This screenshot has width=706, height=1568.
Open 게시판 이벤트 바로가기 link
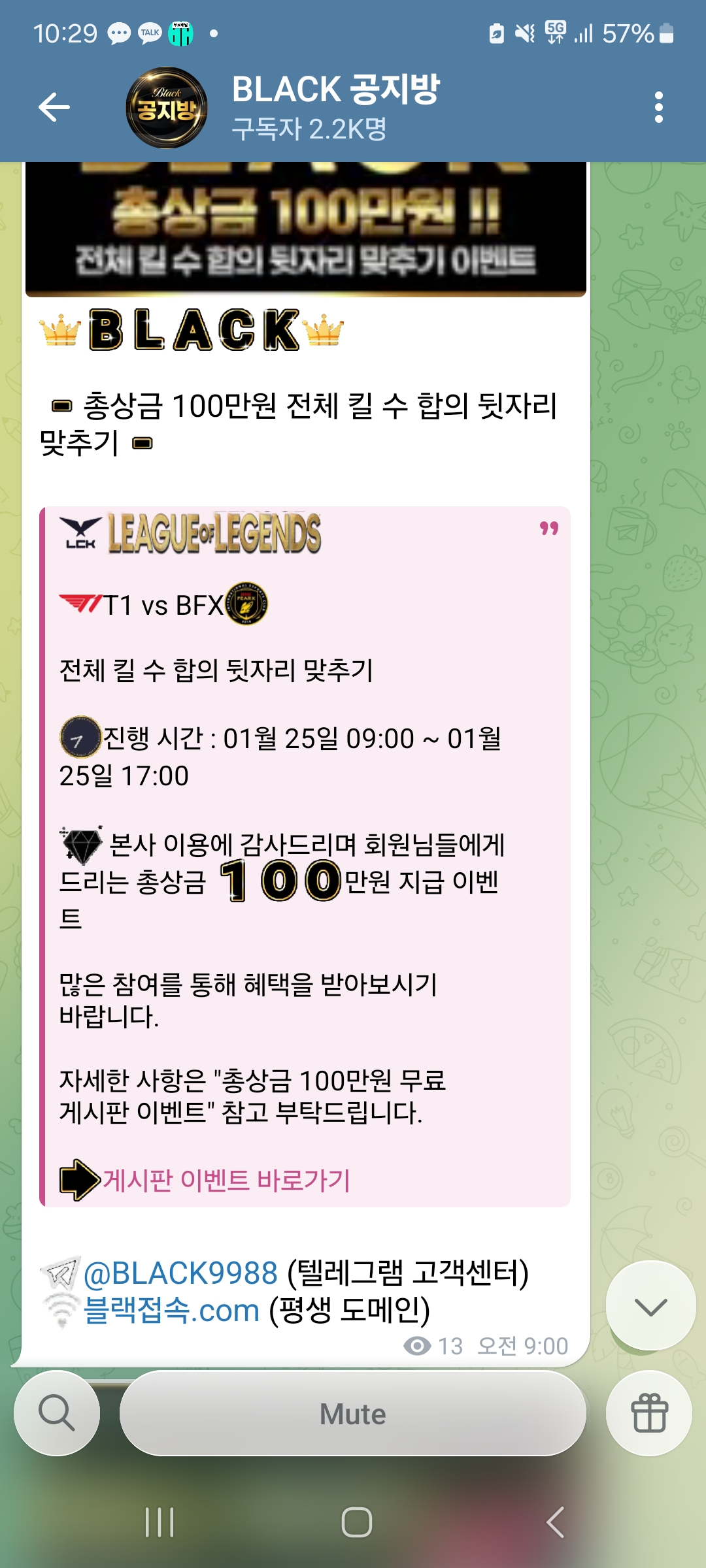(x=226, y=1180)
